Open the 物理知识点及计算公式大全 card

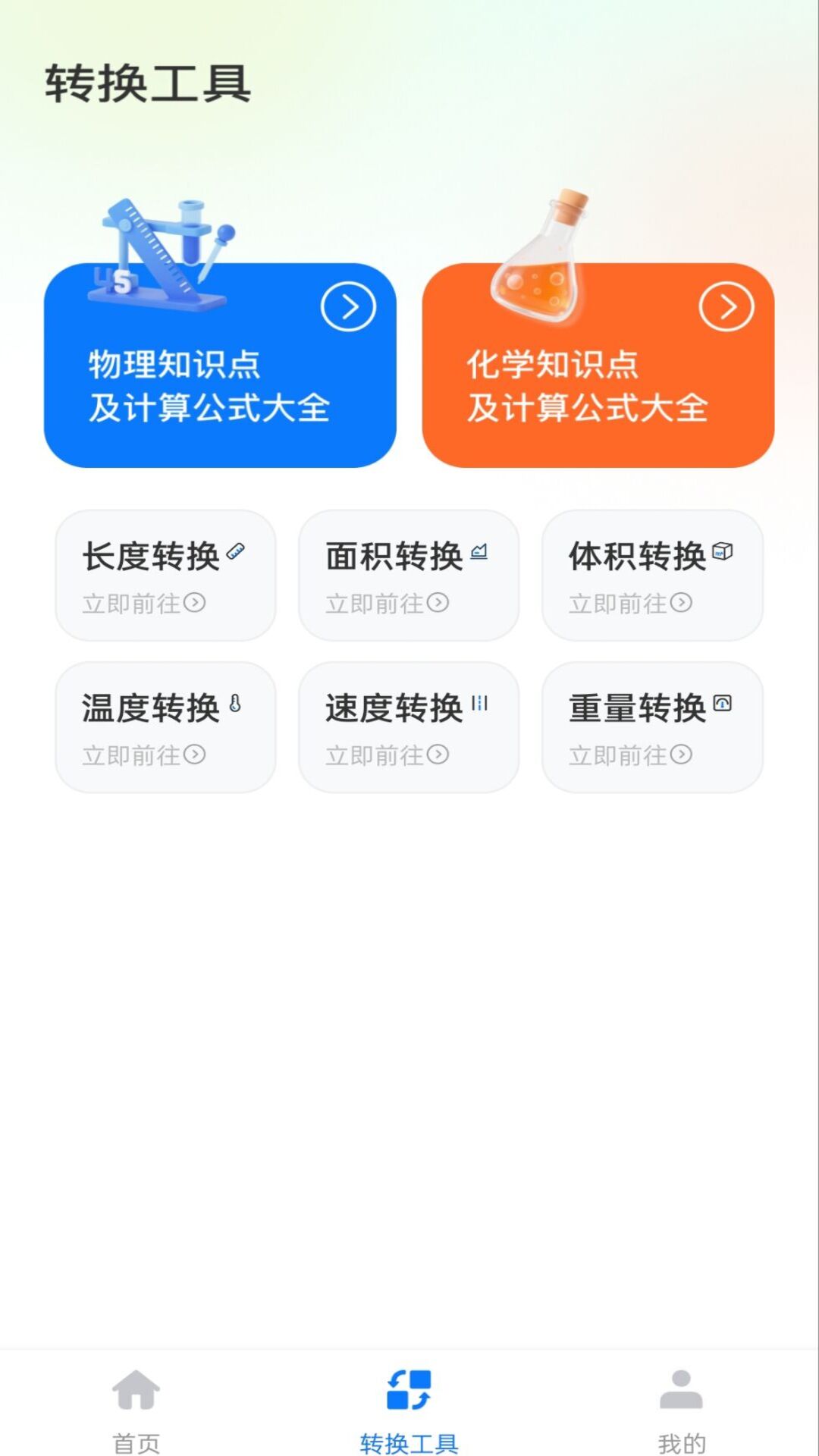pyautogui.click(x=220, y=364)
